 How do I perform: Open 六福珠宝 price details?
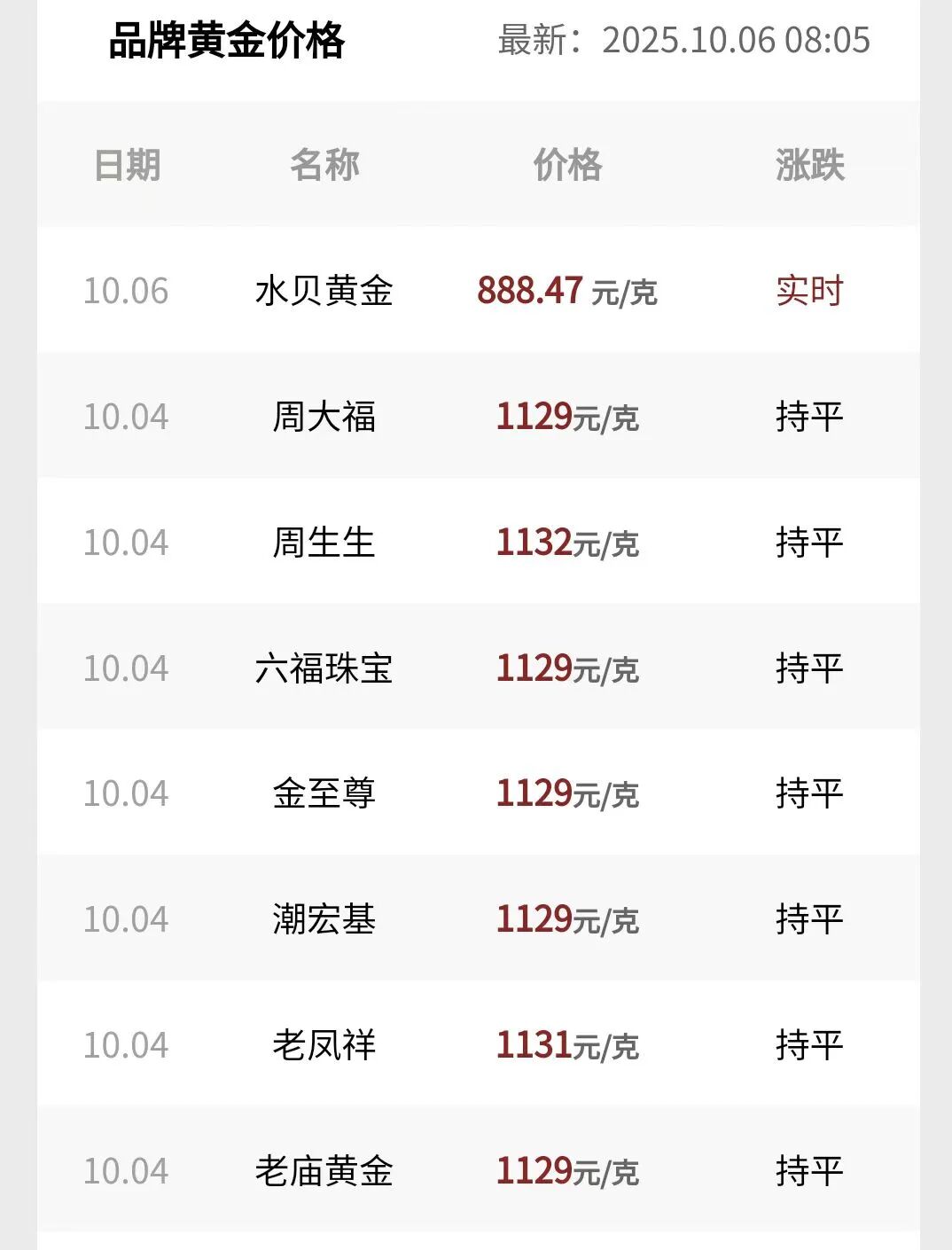click(x=323, y=668)
